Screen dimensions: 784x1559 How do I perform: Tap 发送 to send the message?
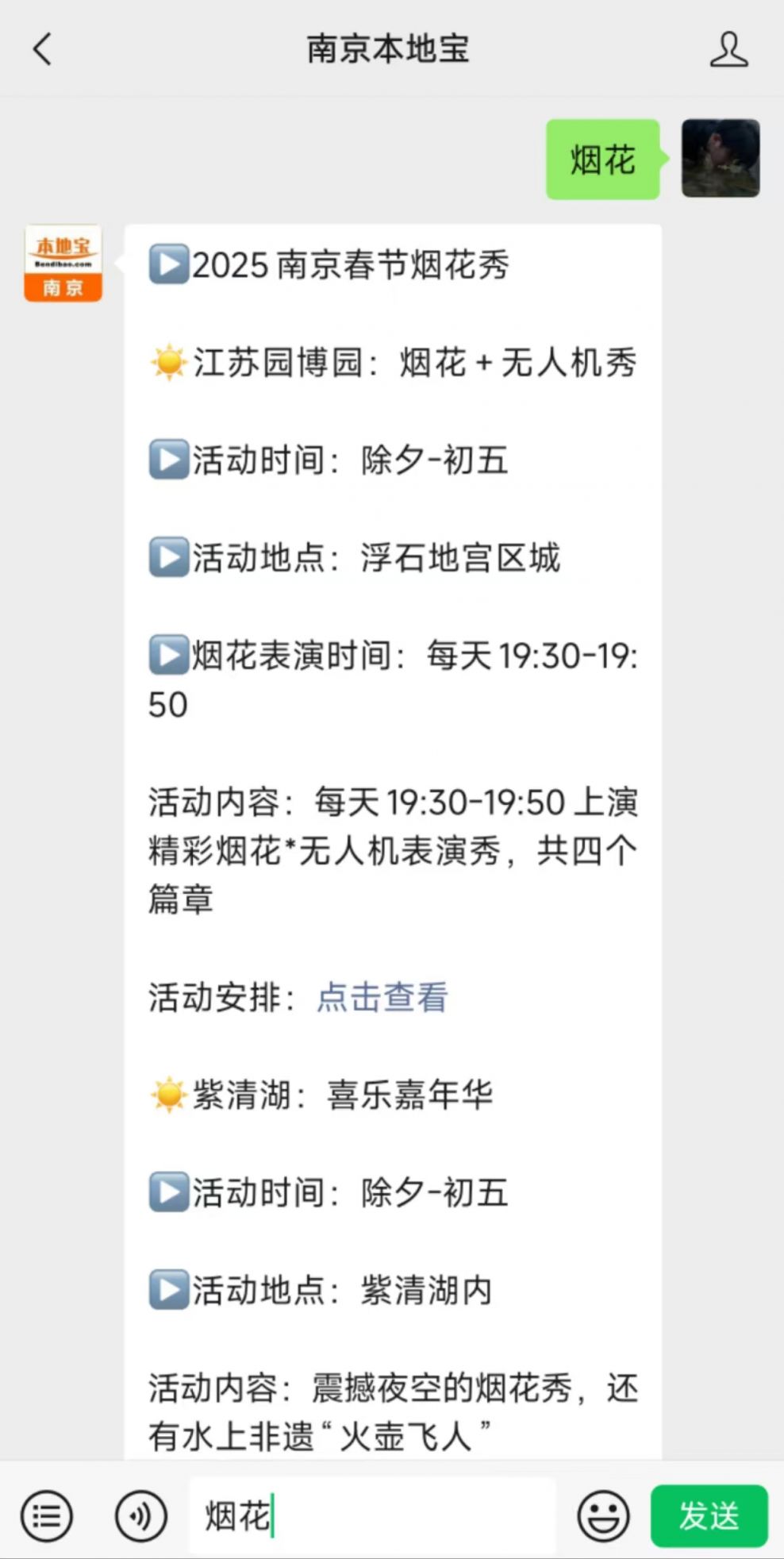coord(709,1516)
